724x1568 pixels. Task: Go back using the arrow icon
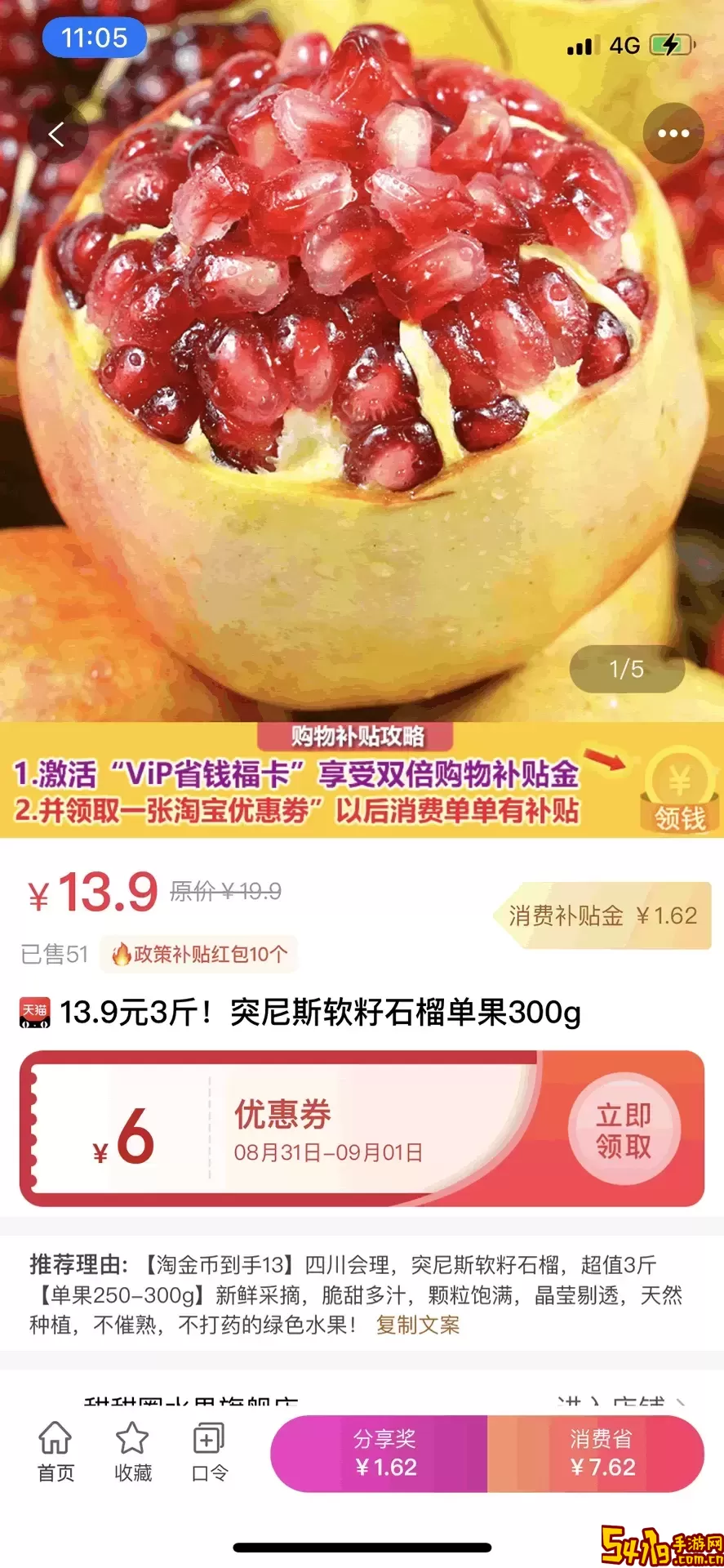56,135
